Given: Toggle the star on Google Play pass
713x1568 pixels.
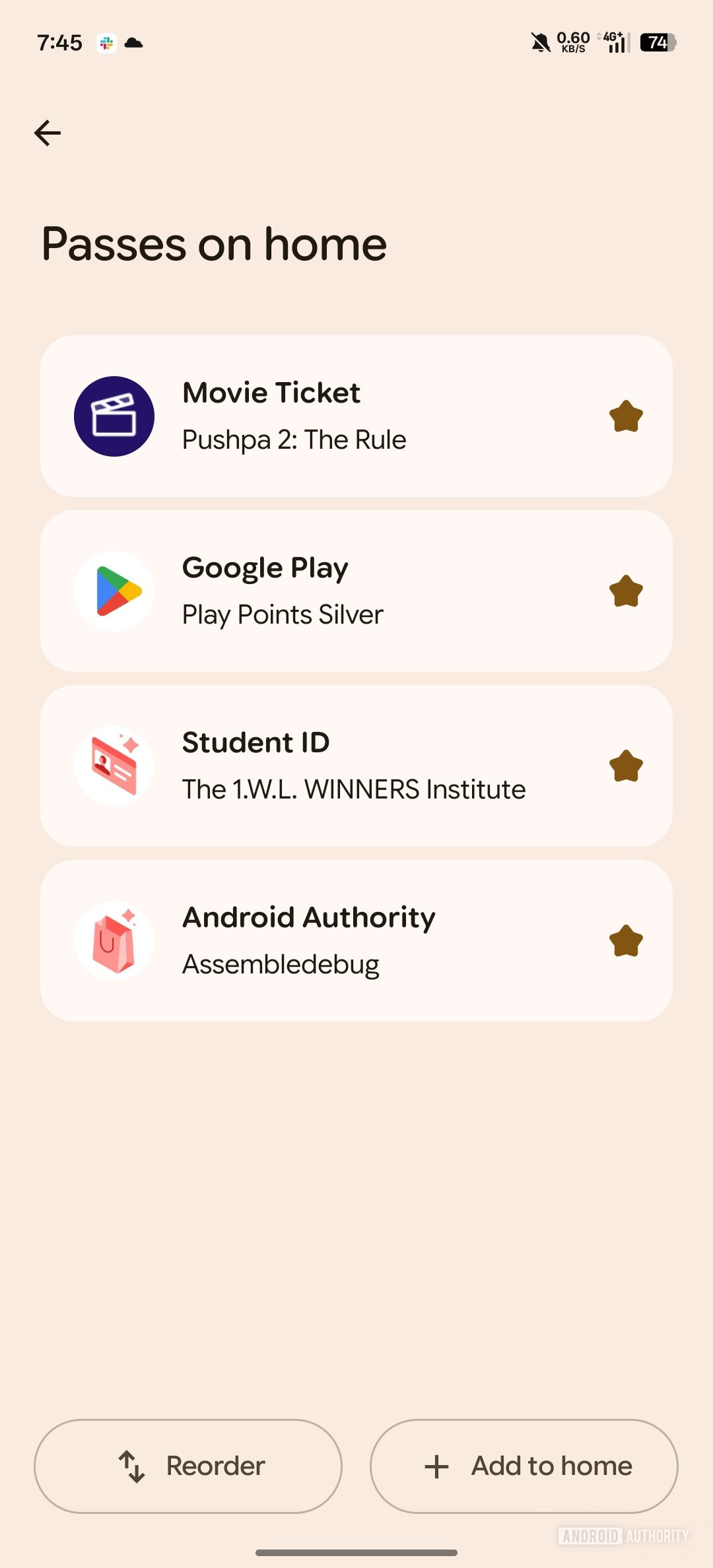Looking at the screenshot, I should click(626, 591).
